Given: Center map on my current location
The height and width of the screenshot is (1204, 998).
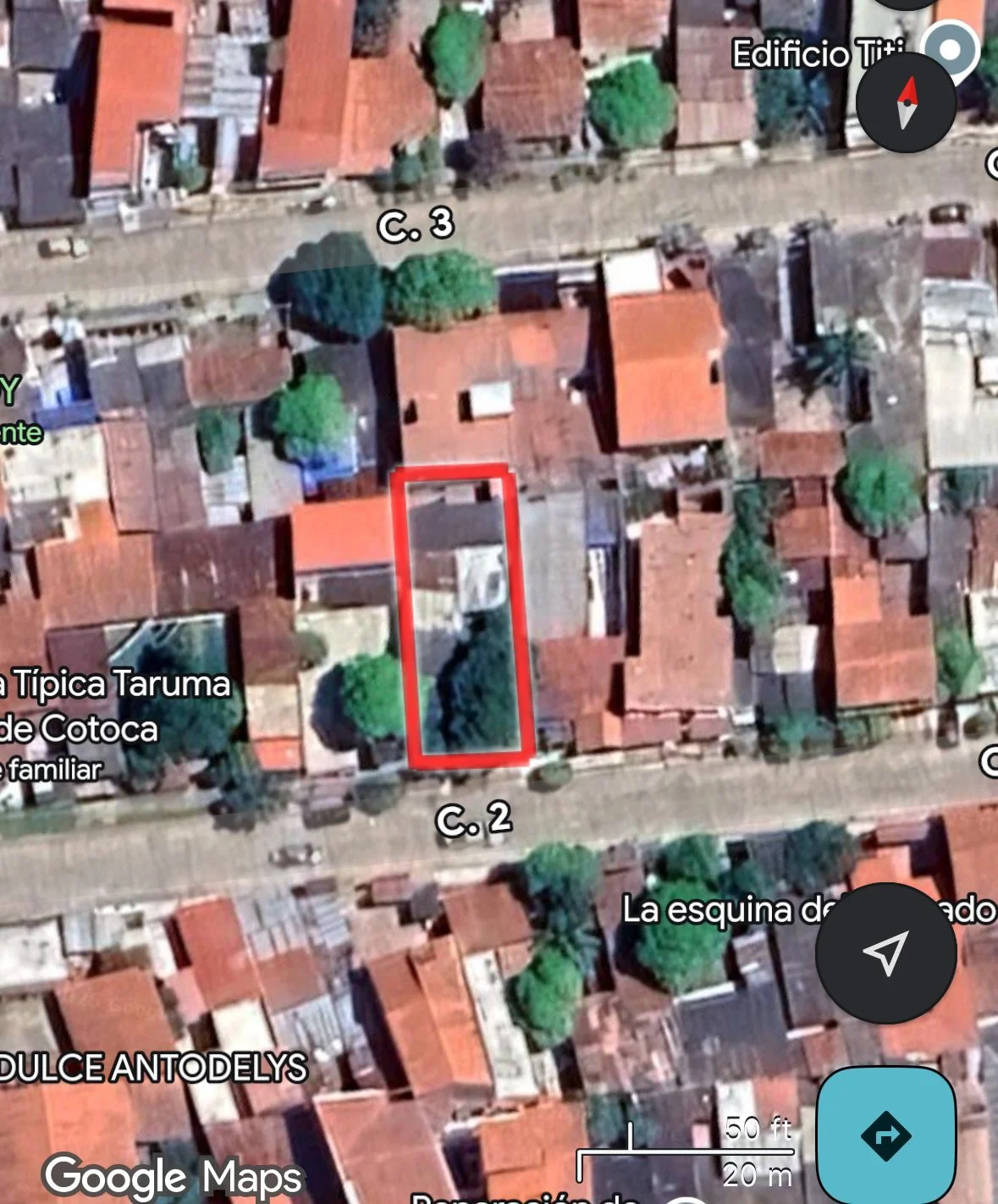Looking at the screenshot, I should (x=885, y=953).
